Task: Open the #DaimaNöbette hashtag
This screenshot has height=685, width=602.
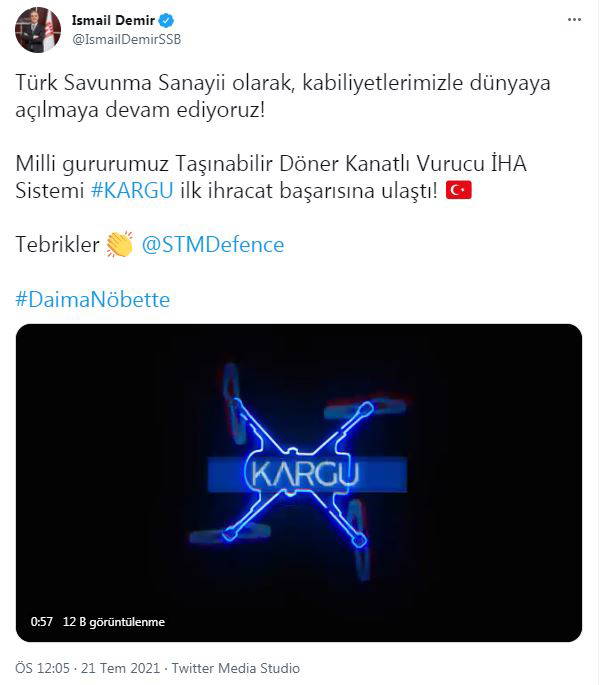Action: [93, 299]
